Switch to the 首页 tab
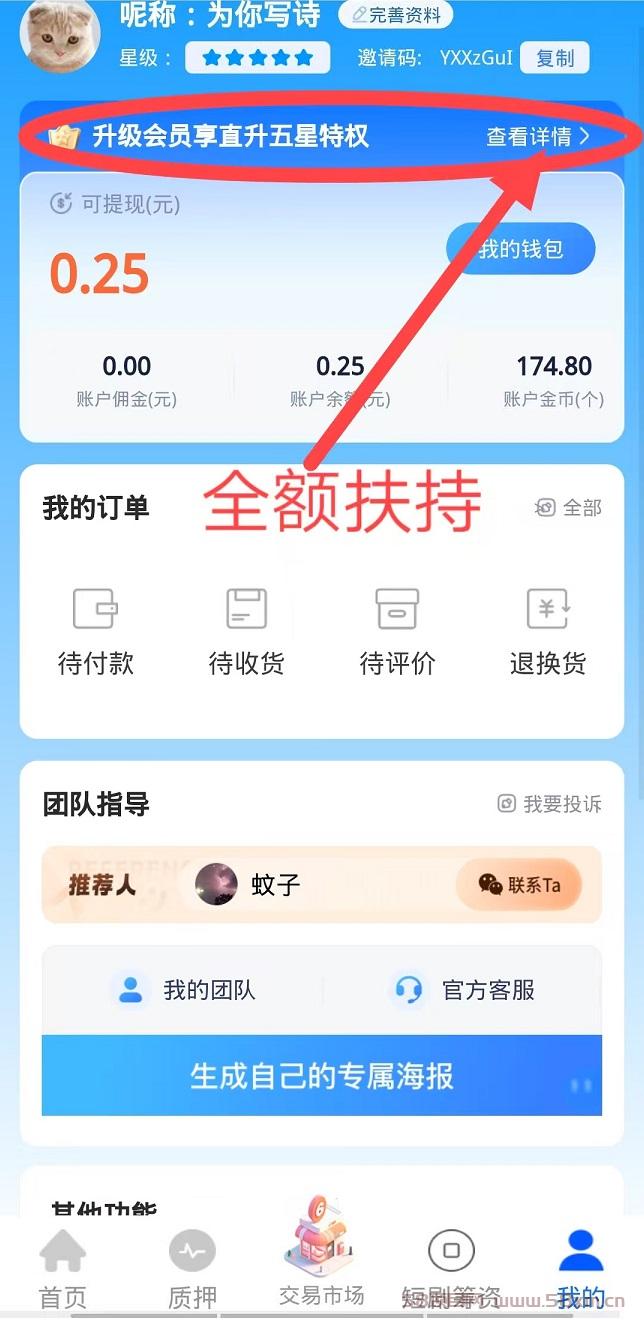 pyautogui.click(x=63, y=1269)
